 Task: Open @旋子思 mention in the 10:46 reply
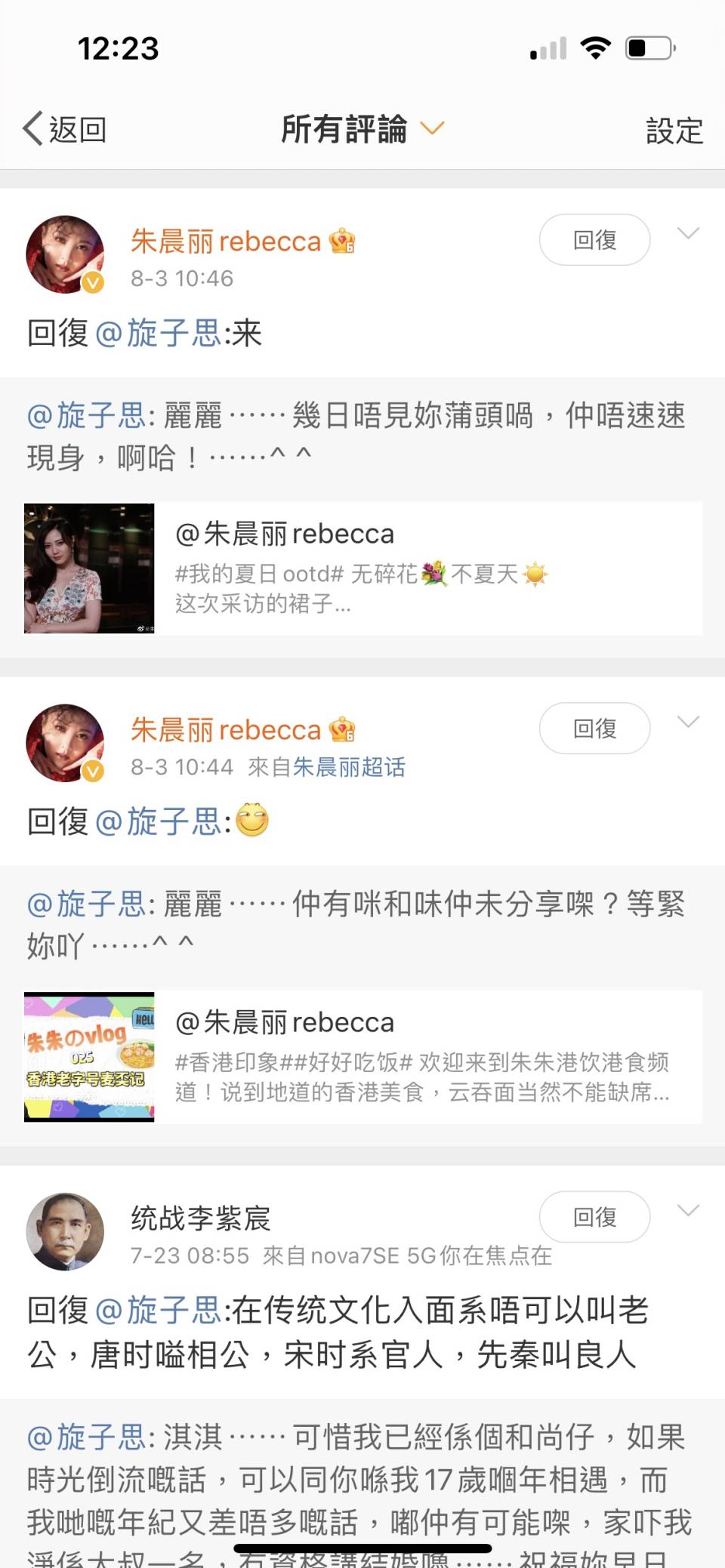click(158, 333)
